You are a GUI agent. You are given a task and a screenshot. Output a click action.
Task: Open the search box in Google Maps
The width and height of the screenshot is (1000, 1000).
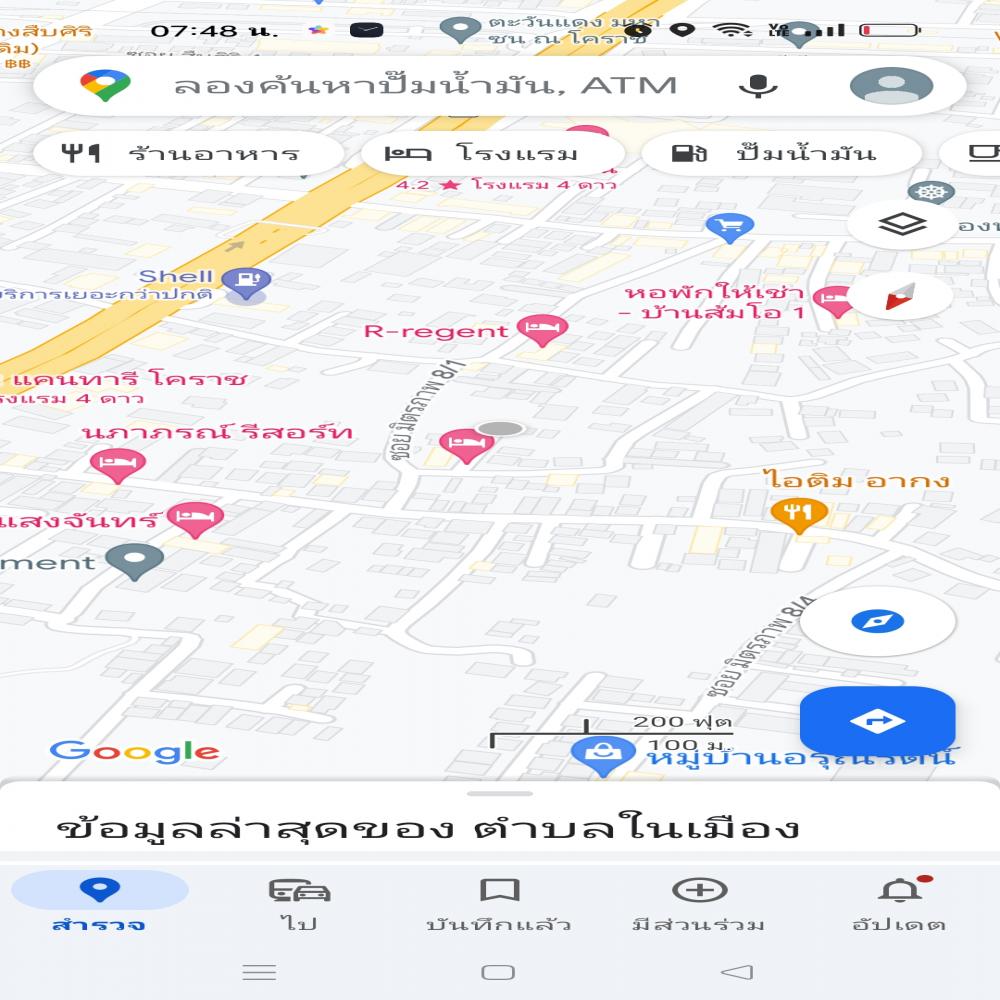[420, 85]
